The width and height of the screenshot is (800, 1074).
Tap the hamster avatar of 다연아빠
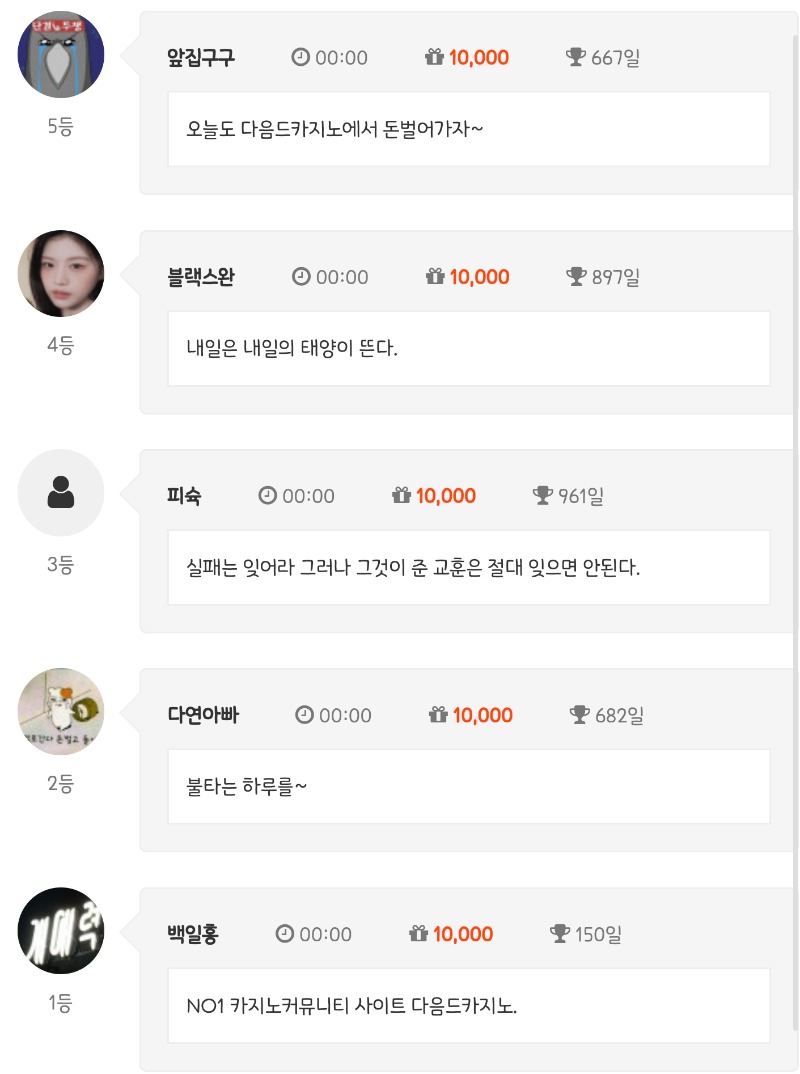(x=61, y=712)
